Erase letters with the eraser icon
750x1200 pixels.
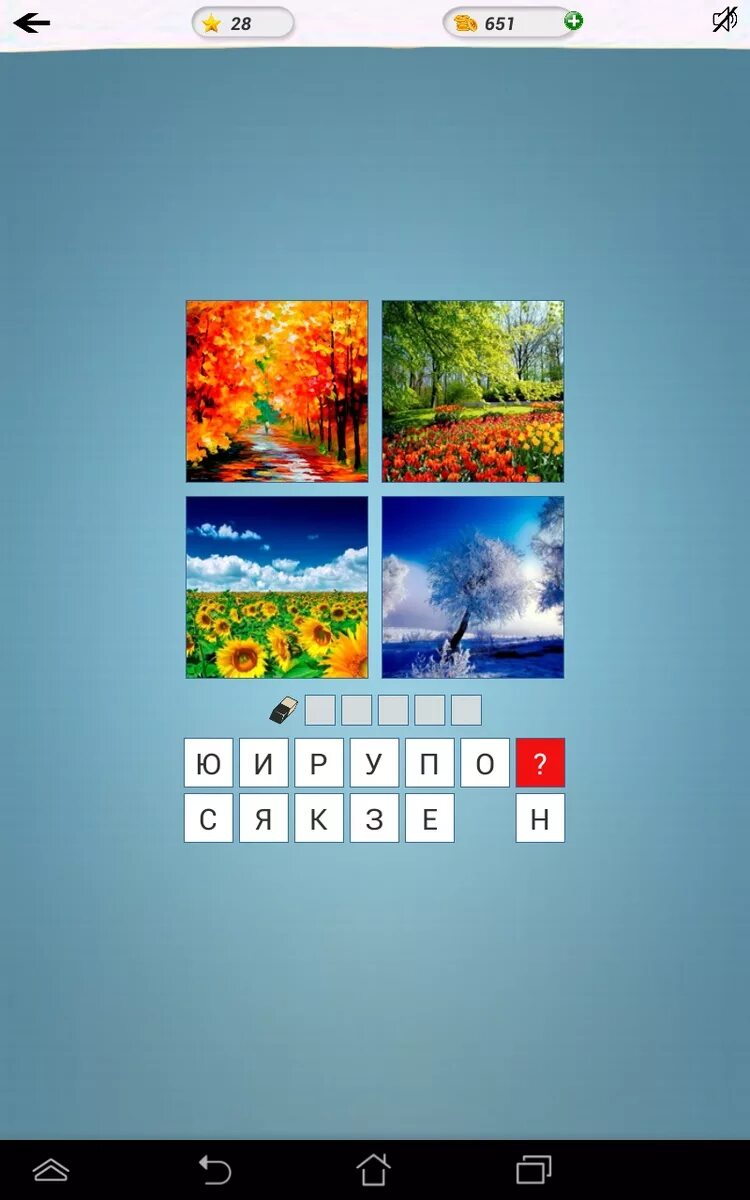[x=284, y=710]
